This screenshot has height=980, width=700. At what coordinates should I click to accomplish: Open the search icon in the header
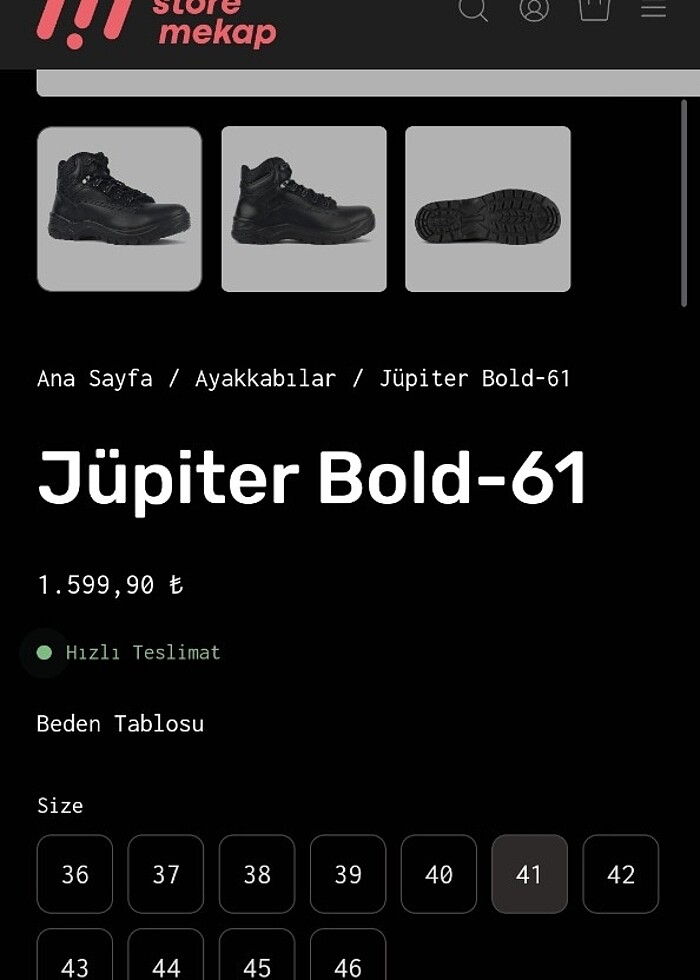473,8
